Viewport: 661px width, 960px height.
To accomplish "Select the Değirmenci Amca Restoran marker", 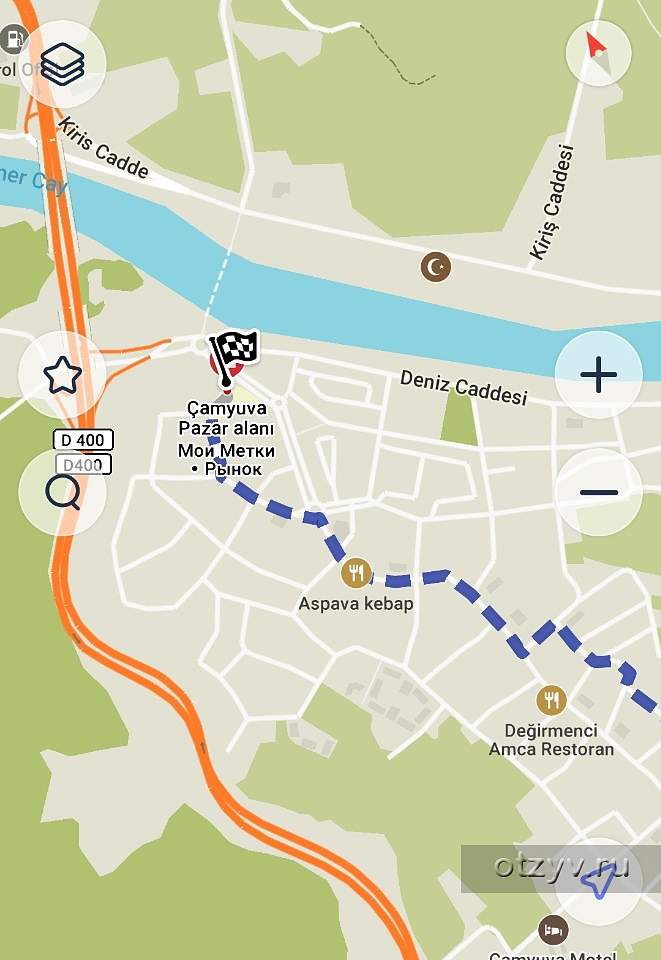I will (551, 700).
